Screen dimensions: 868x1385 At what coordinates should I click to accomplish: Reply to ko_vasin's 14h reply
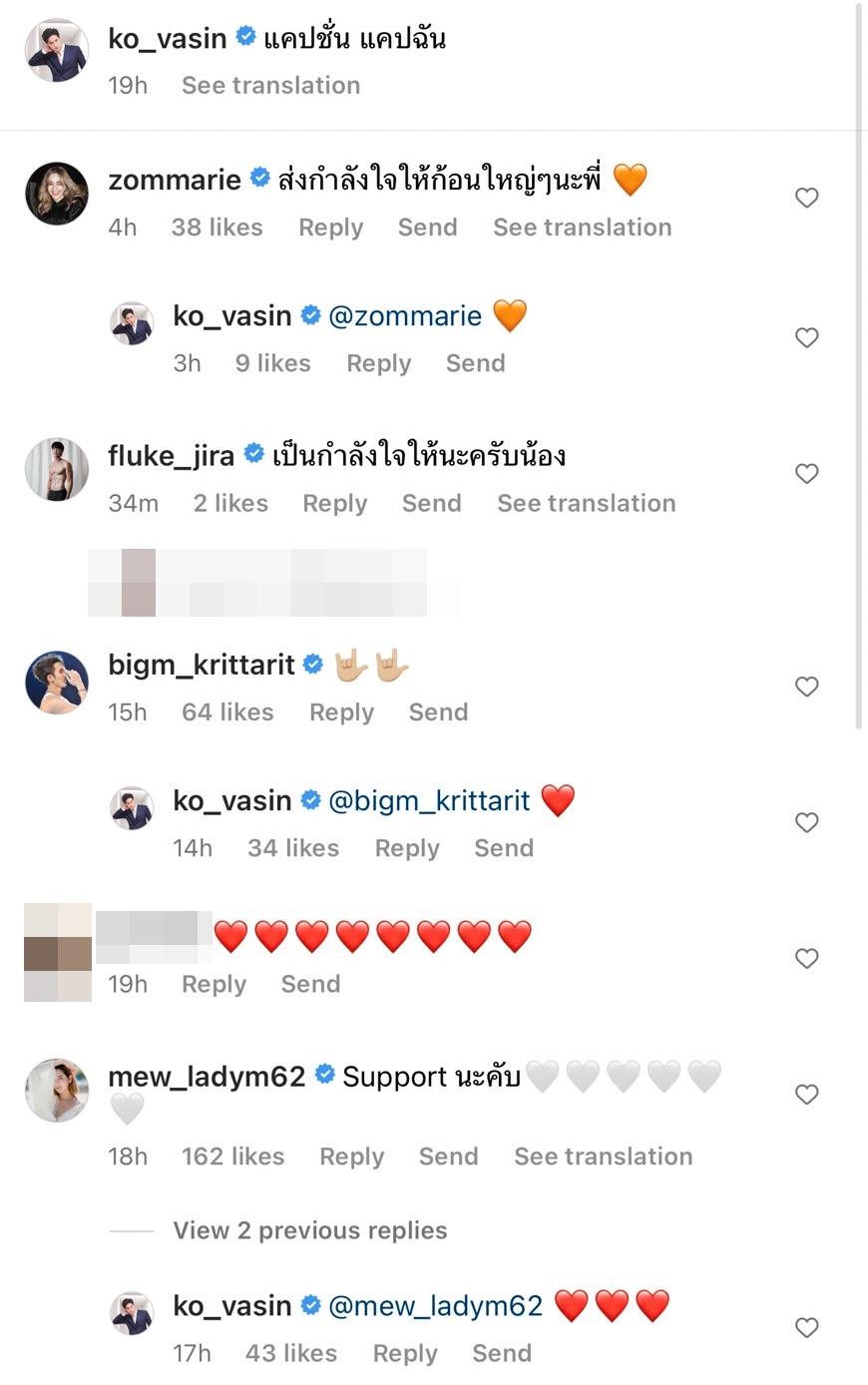tap(406, 848)
